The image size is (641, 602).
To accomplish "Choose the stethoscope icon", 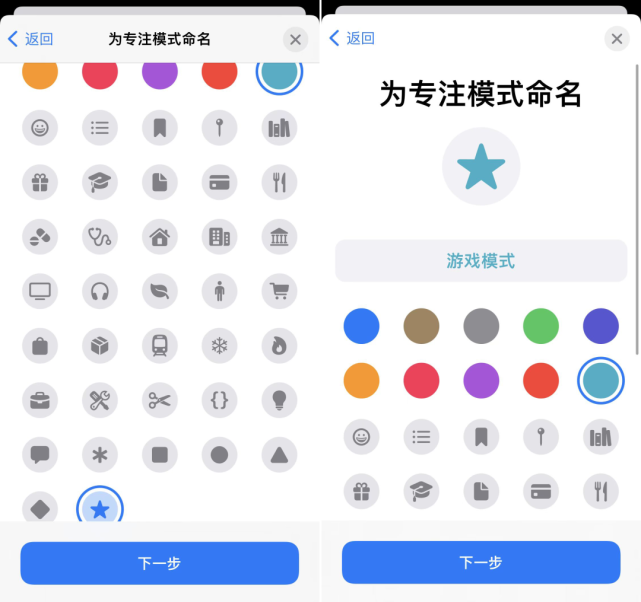I will click(99, 236).
